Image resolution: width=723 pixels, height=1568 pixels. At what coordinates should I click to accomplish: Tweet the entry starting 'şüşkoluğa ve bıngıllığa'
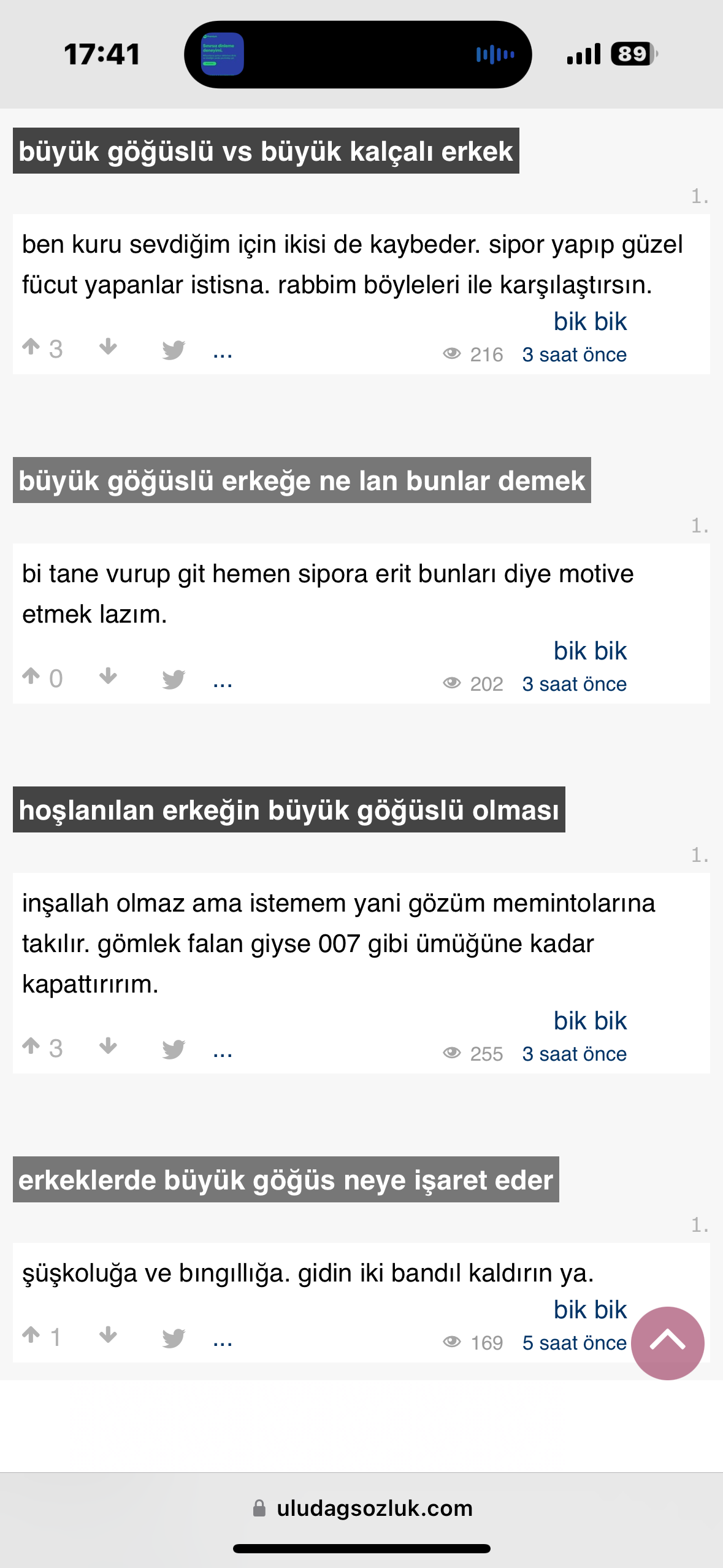pyautogui.click(x=174, y=1338)
